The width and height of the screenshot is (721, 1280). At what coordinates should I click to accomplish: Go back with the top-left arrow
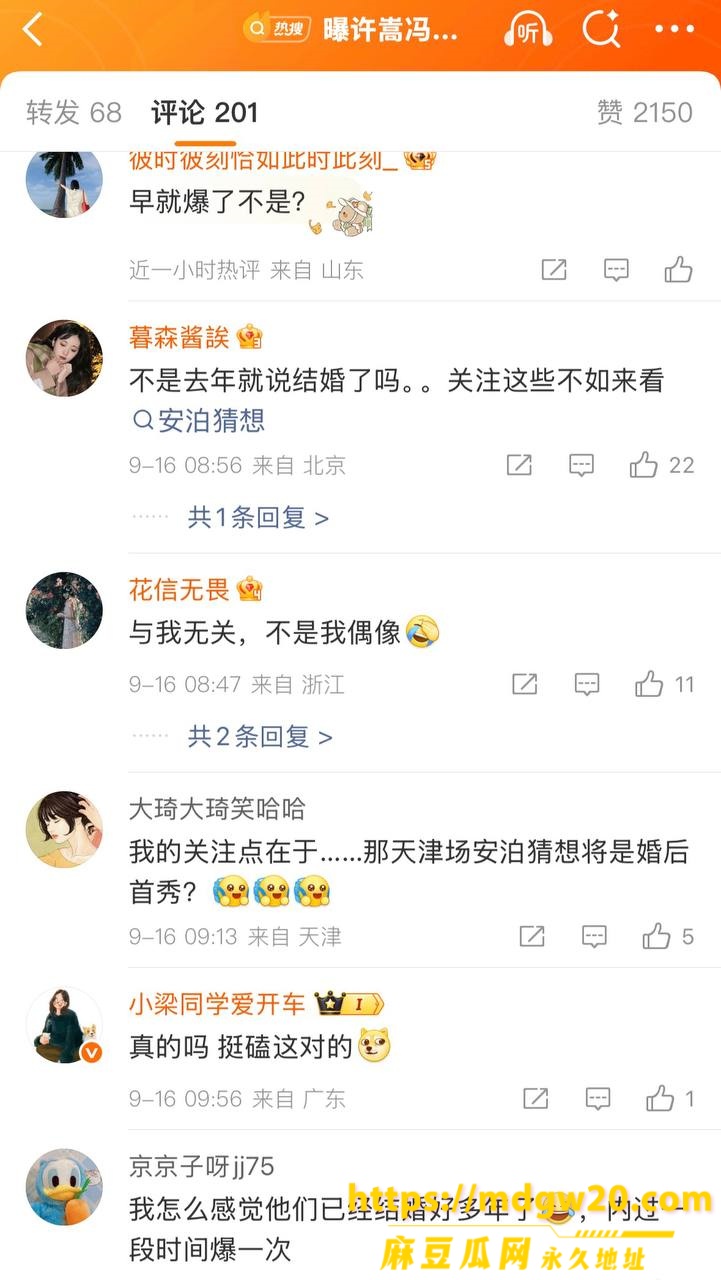[x=33, y=30]
